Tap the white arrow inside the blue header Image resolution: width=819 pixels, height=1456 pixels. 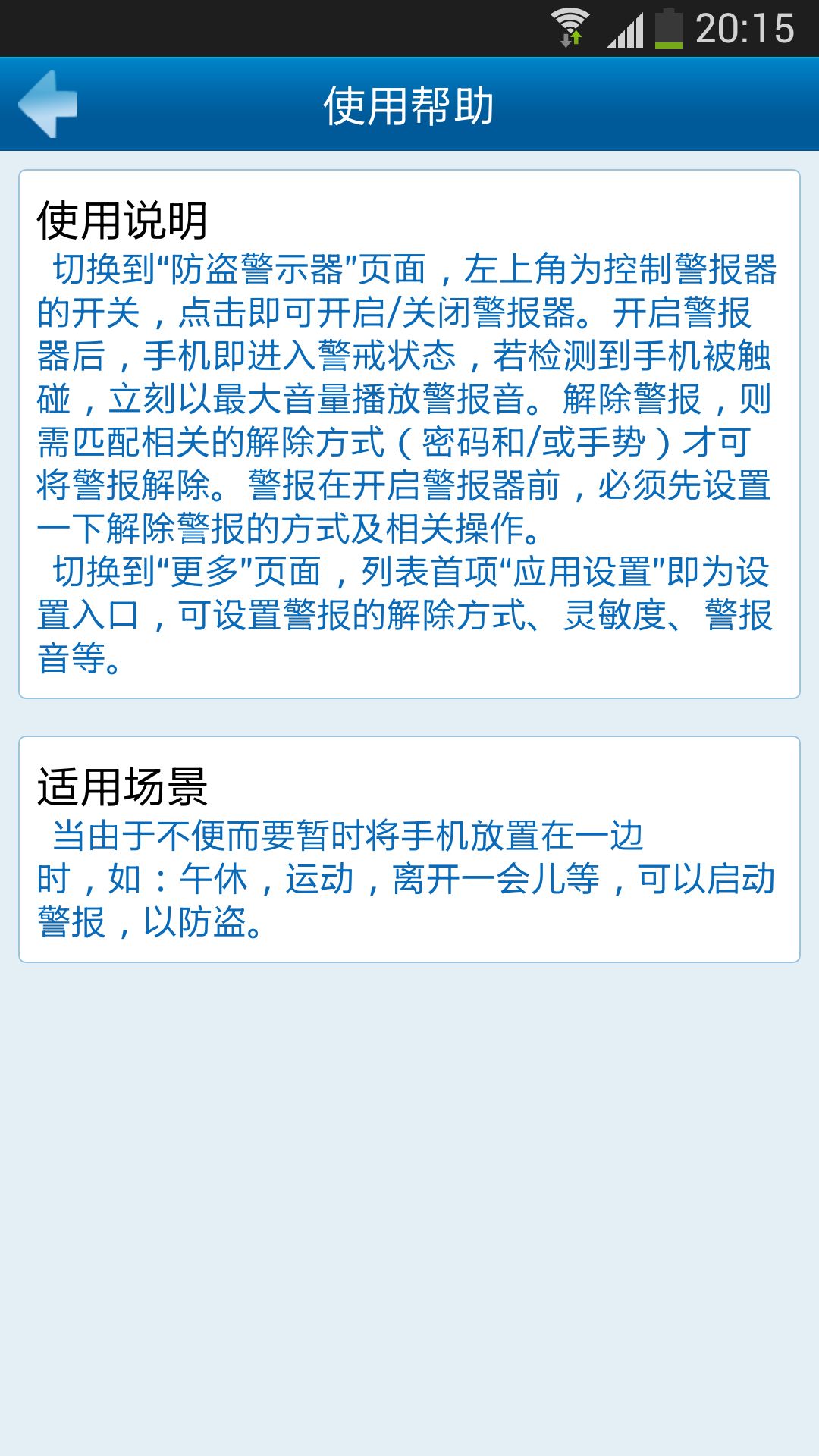coord(48,104)
